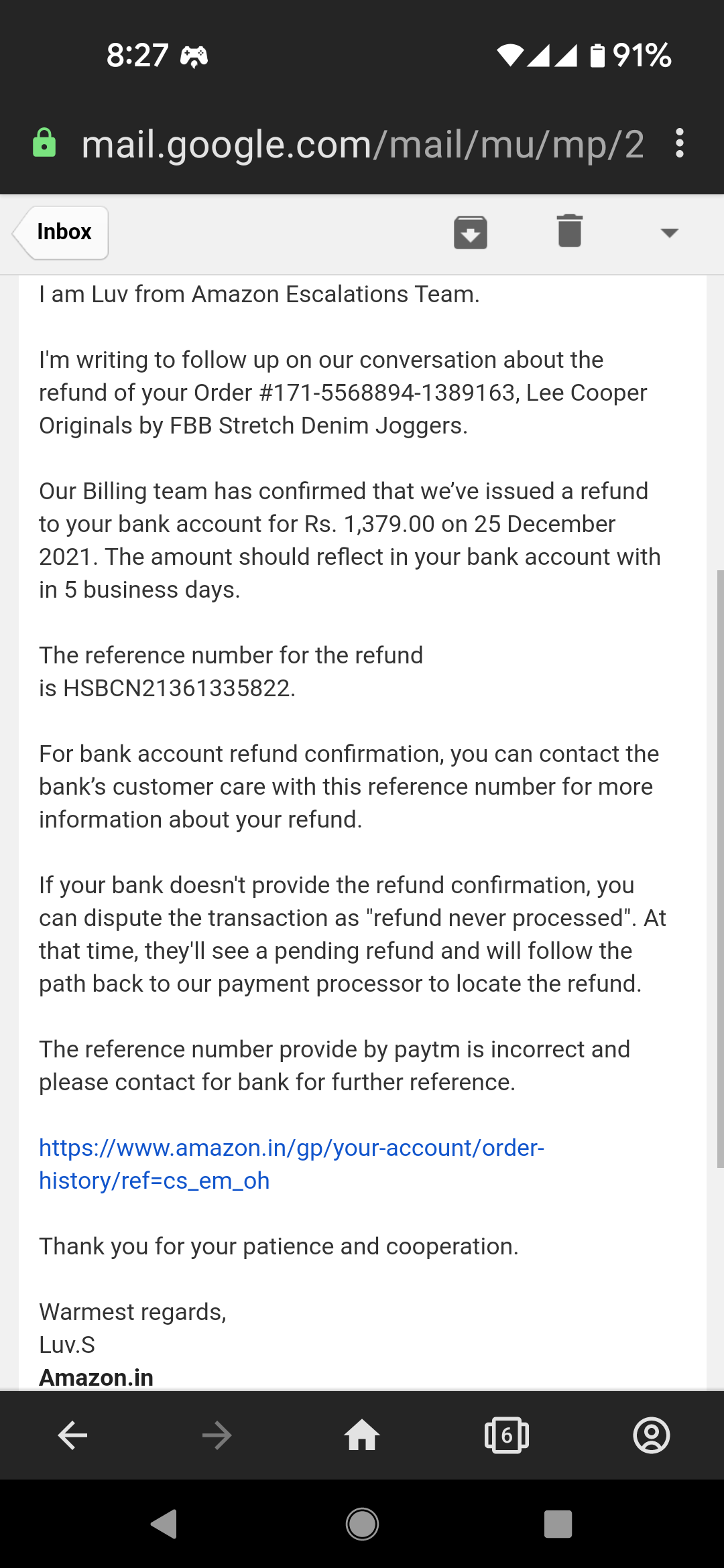Open the tab switcher showing 6 tabs

pyautogui.click(x=507, y=1435)
